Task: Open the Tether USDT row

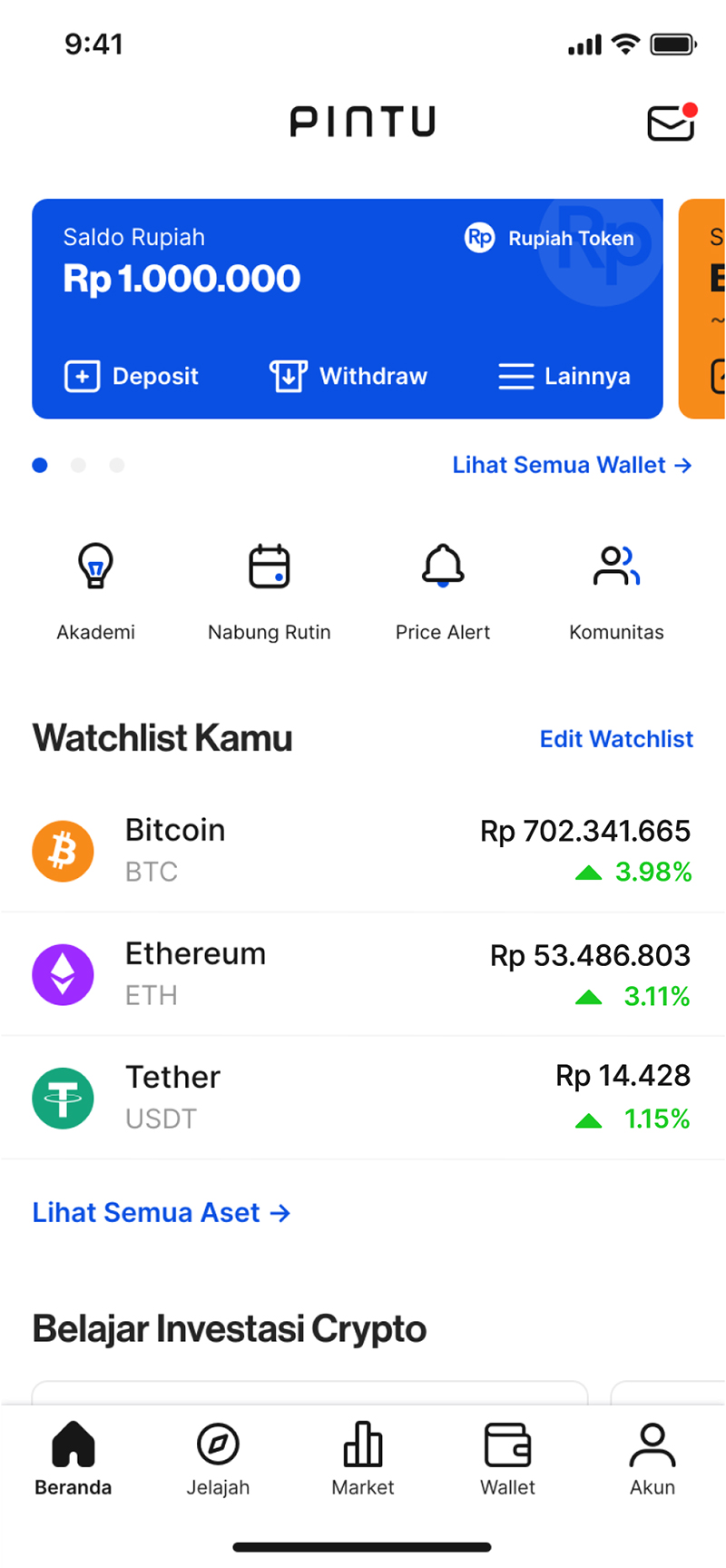Action: [x=363, y=1098]
